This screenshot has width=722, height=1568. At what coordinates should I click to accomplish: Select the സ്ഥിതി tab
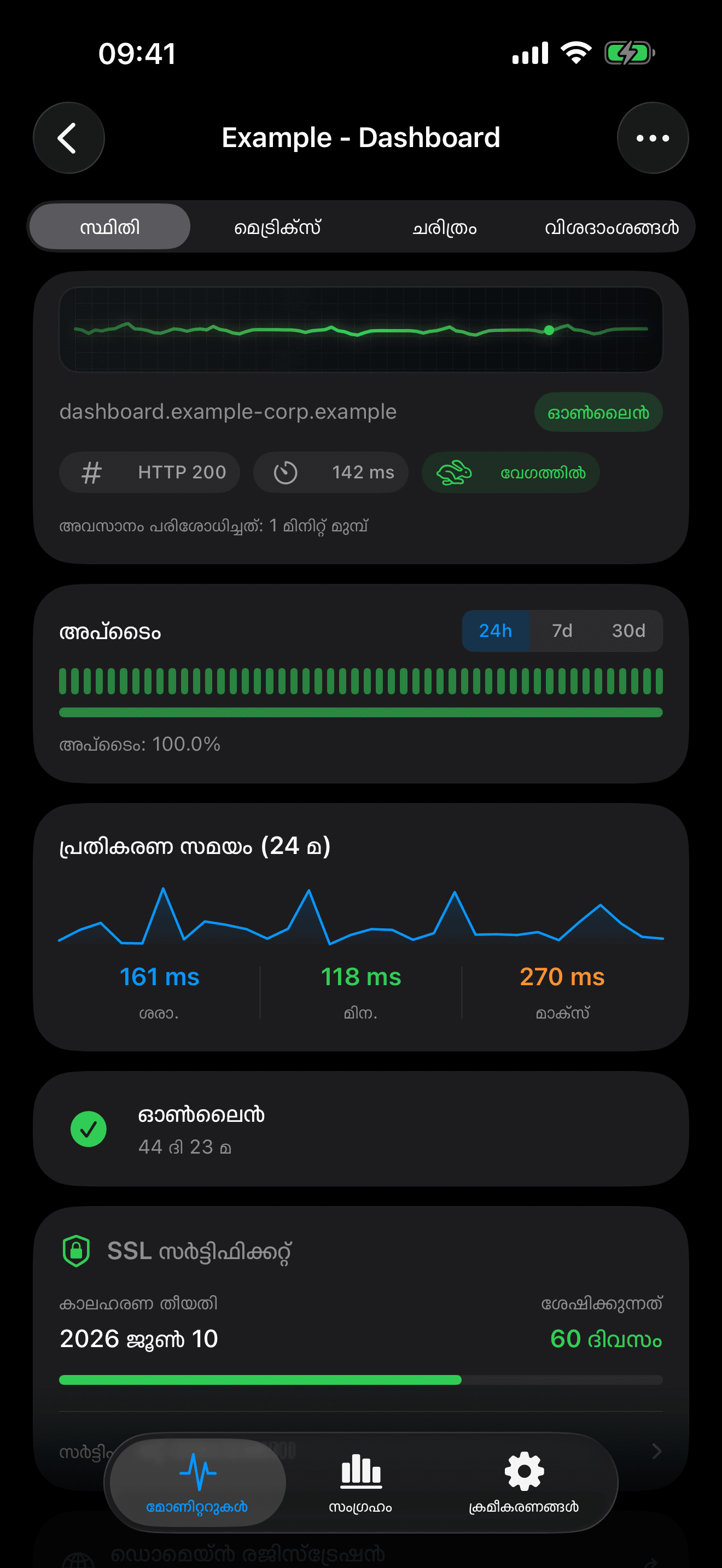tap(110, 227)
